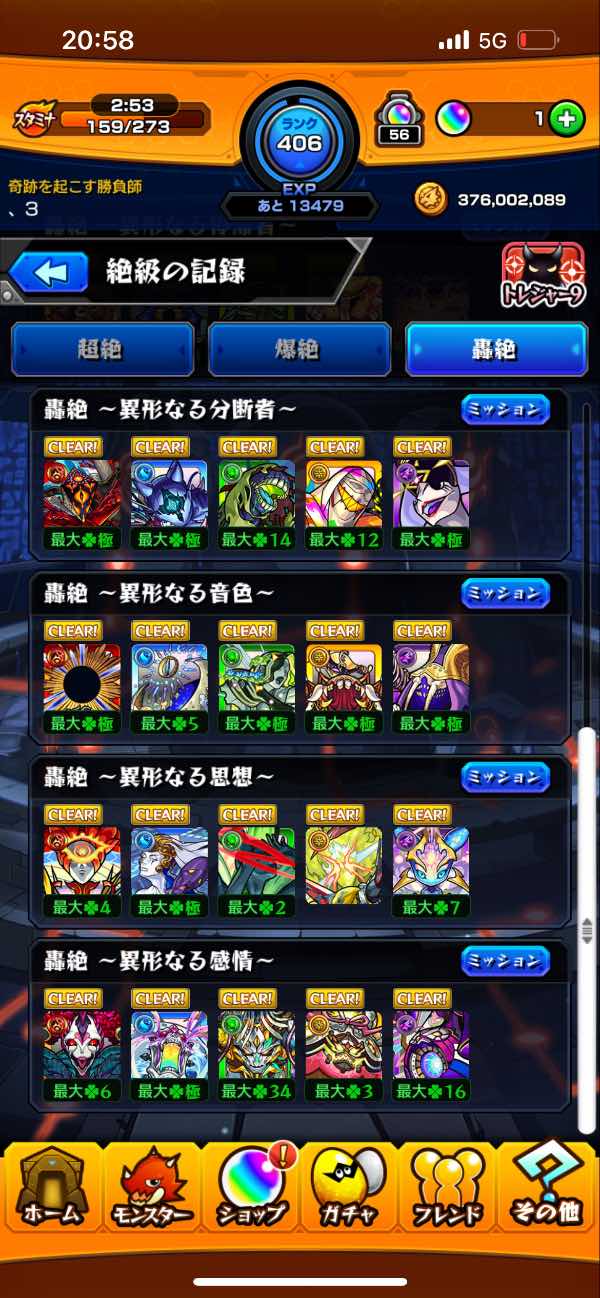The height and width of the screenshot is (1298, 600).
Task: Open ミッション for 異形なる感情
Action: pyautogui.click(x=505, y=962)
